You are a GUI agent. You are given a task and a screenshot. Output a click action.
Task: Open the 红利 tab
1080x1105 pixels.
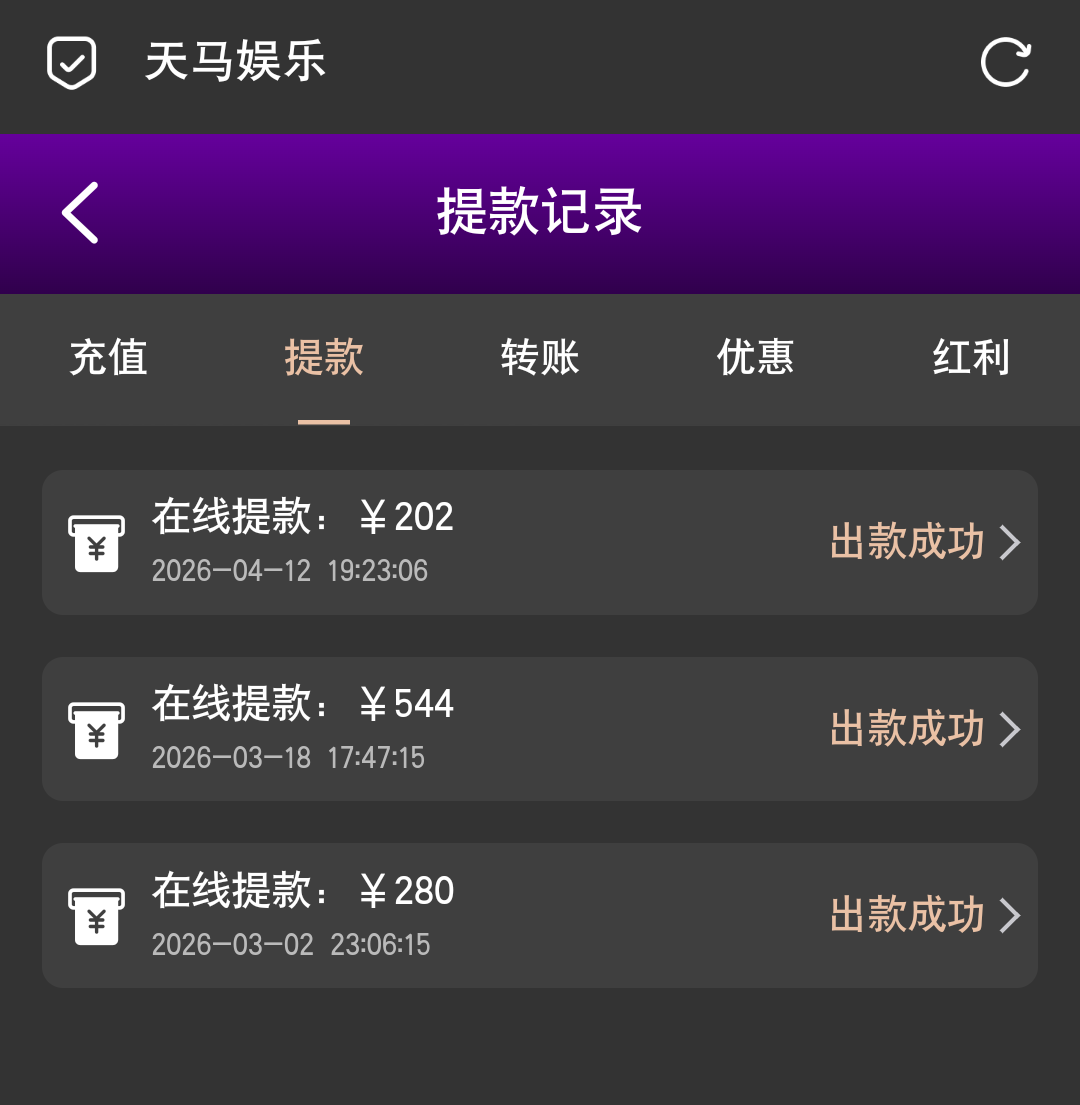coord(970,358)
